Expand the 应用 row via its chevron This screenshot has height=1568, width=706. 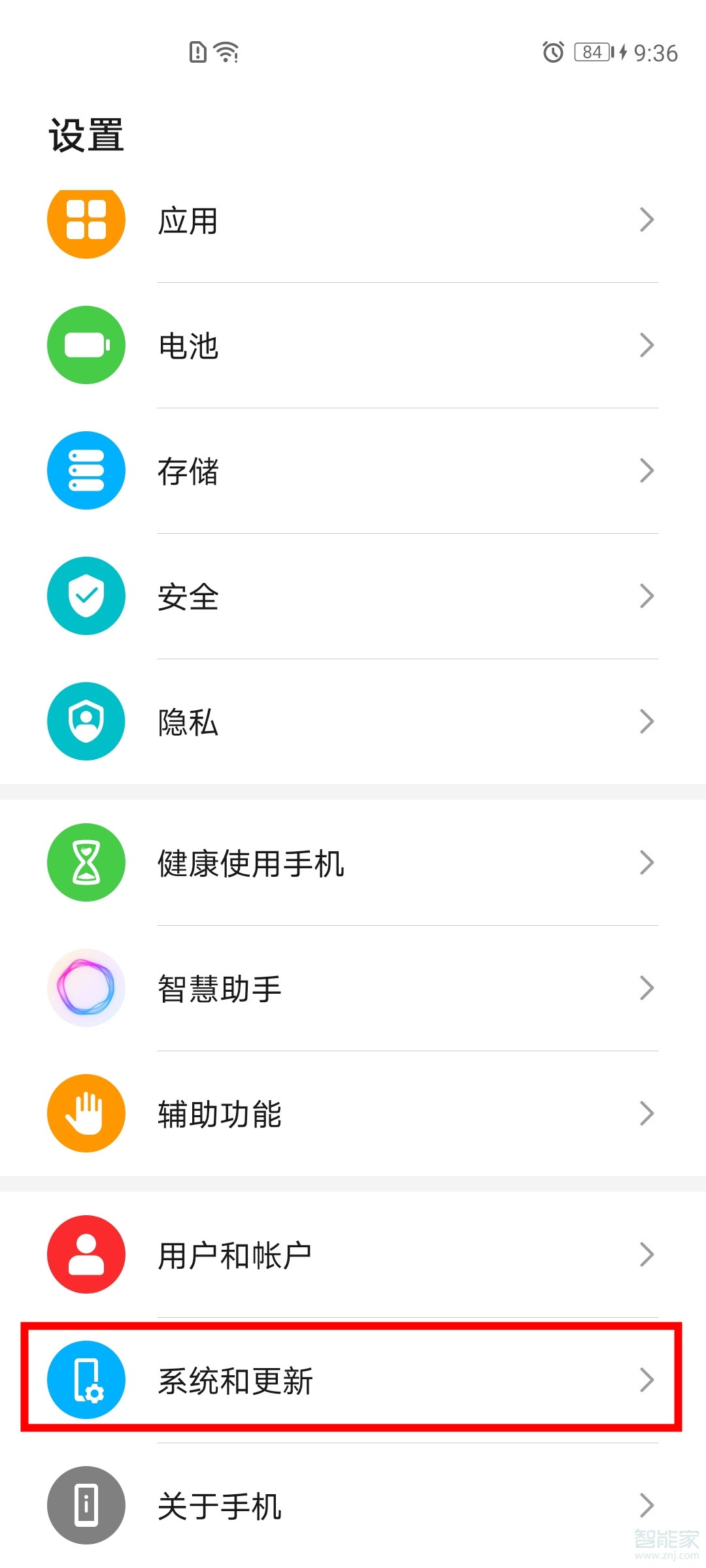coord(647,220)
